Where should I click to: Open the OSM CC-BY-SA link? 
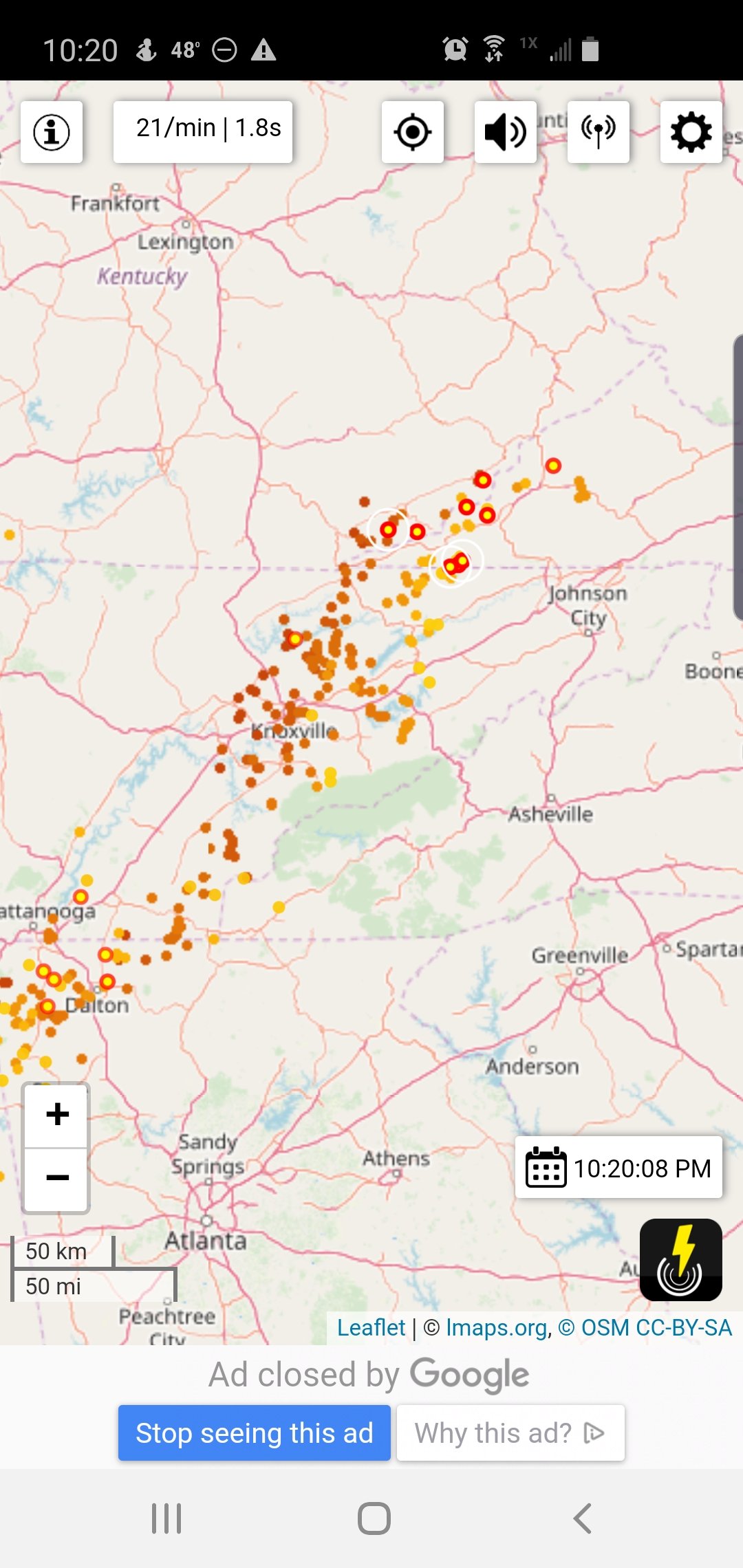tap(645, 1327)
